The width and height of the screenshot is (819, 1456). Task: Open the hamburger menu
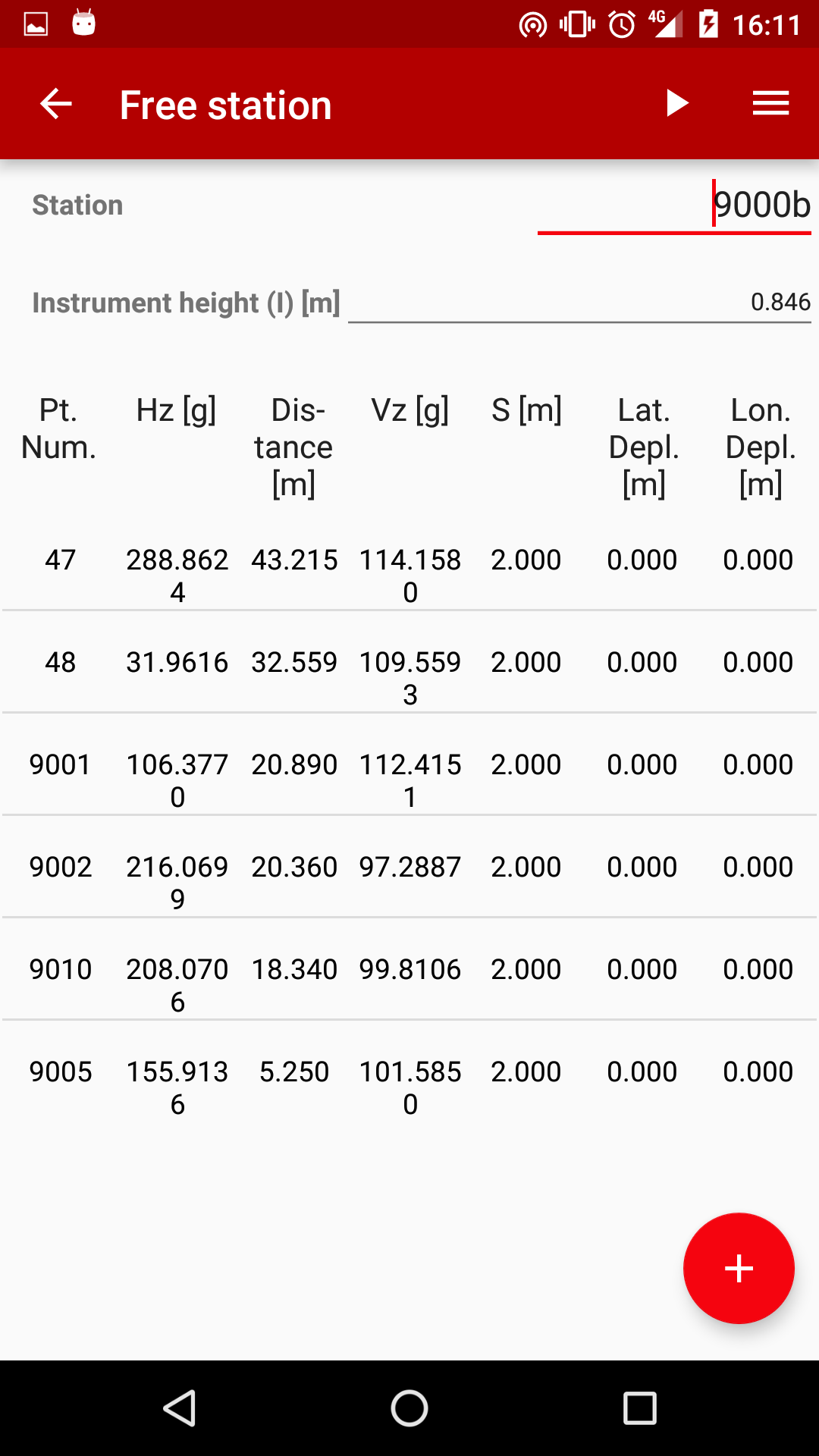[x=770, y=103]
